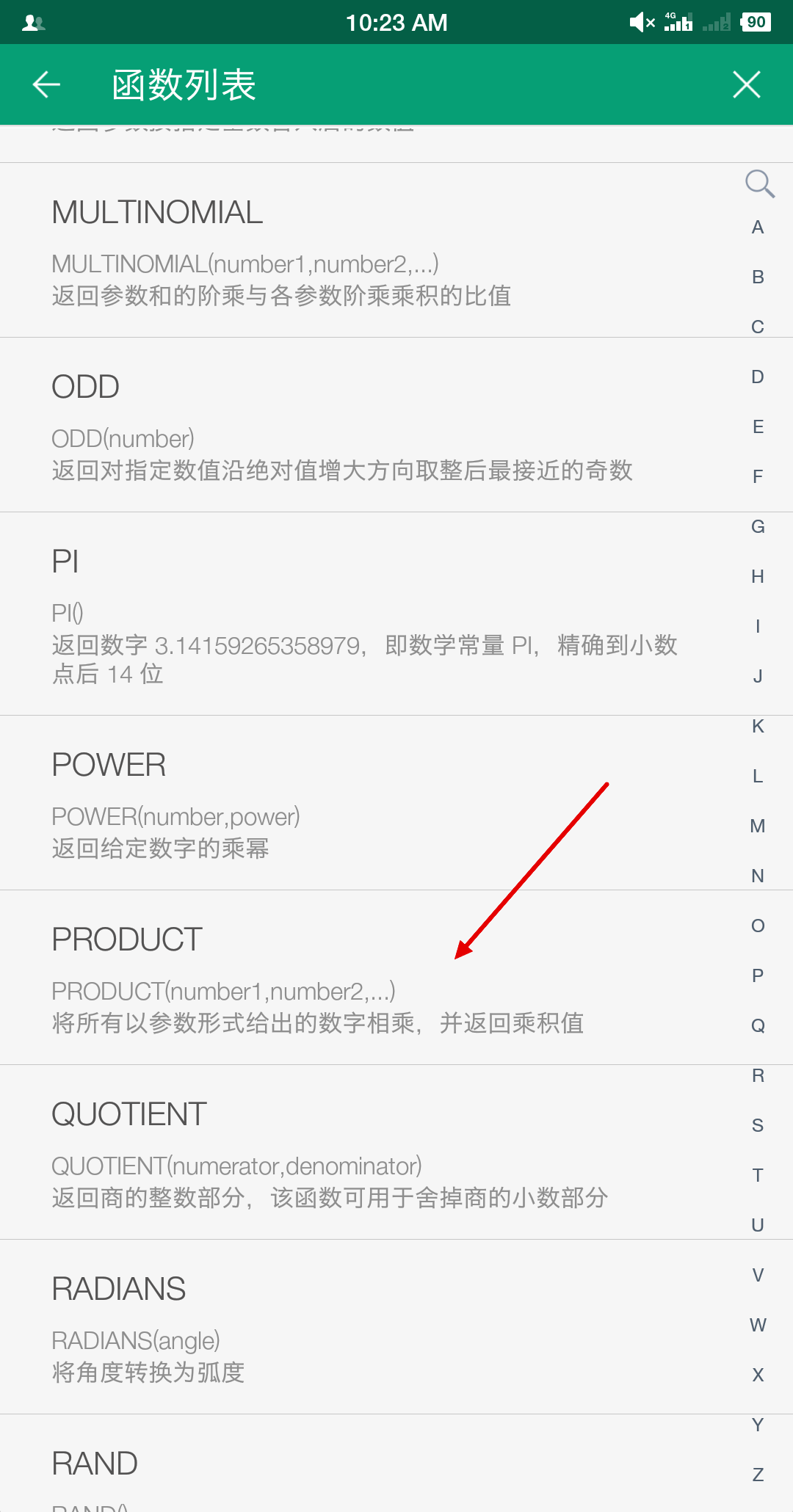Jump to letter M in the index

click(x=758, y=826)
